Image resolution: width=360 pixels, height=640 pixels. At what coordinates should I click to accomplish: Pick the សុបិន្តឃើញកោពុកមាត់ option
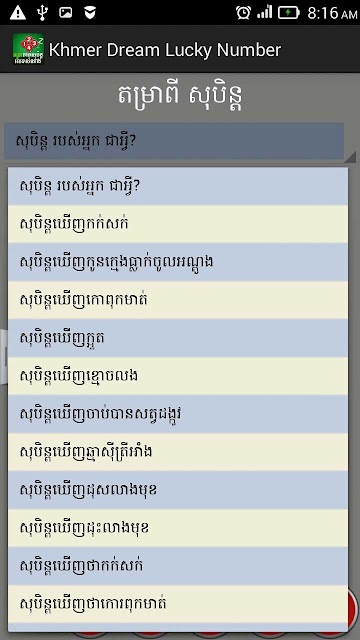pyautogui.click(x=178, y=300)
